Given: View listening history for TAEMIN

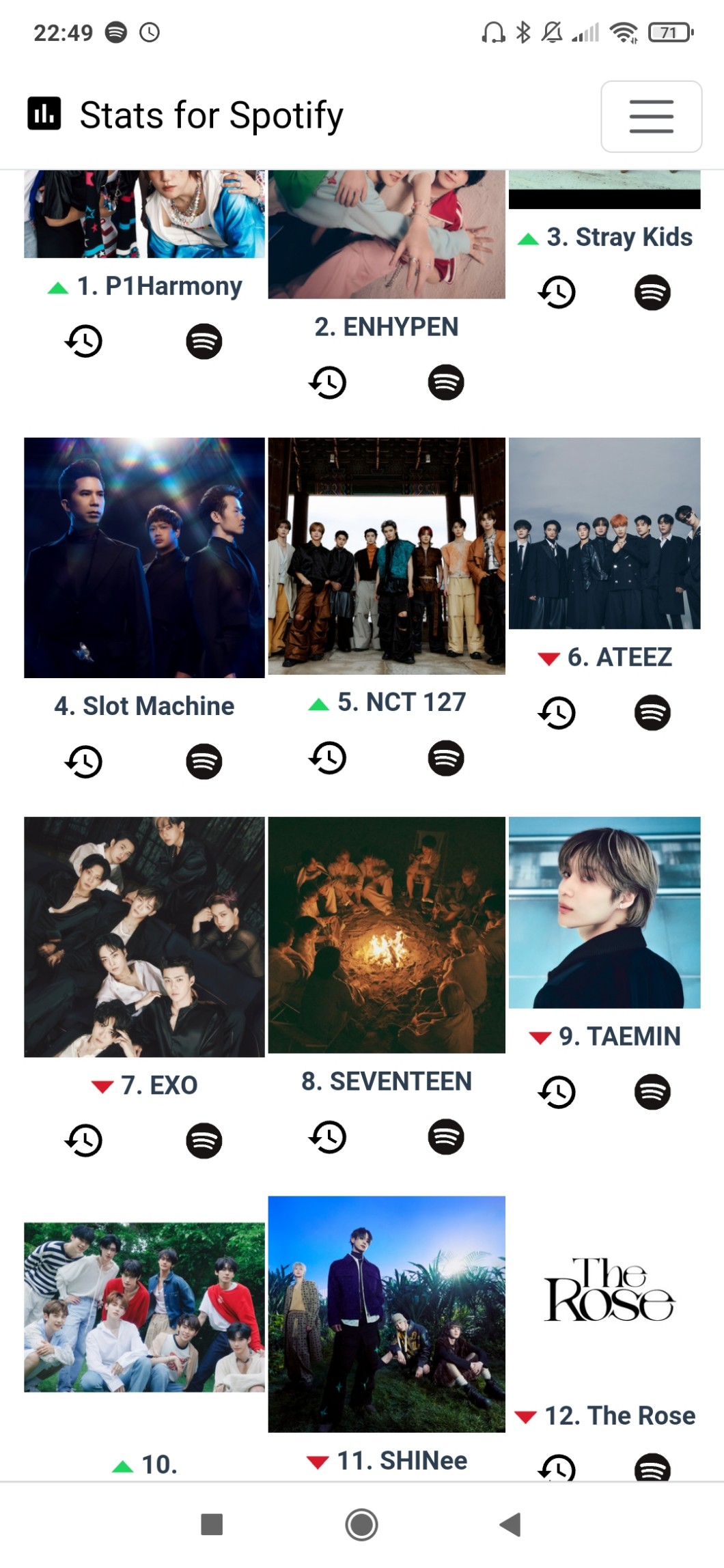Looking at the screenshot, I should 557,1091.
